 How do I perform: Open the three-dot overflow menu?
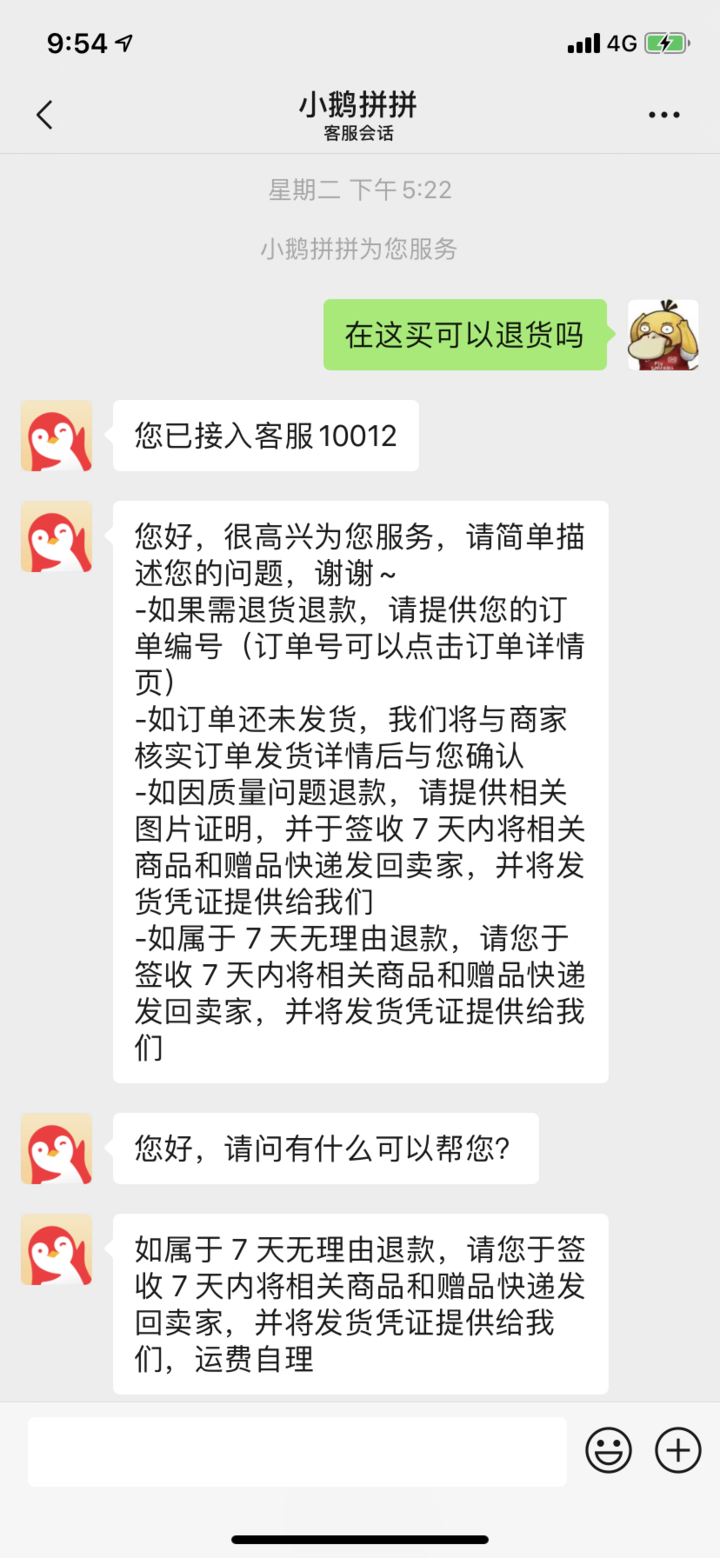click(664, 115)
